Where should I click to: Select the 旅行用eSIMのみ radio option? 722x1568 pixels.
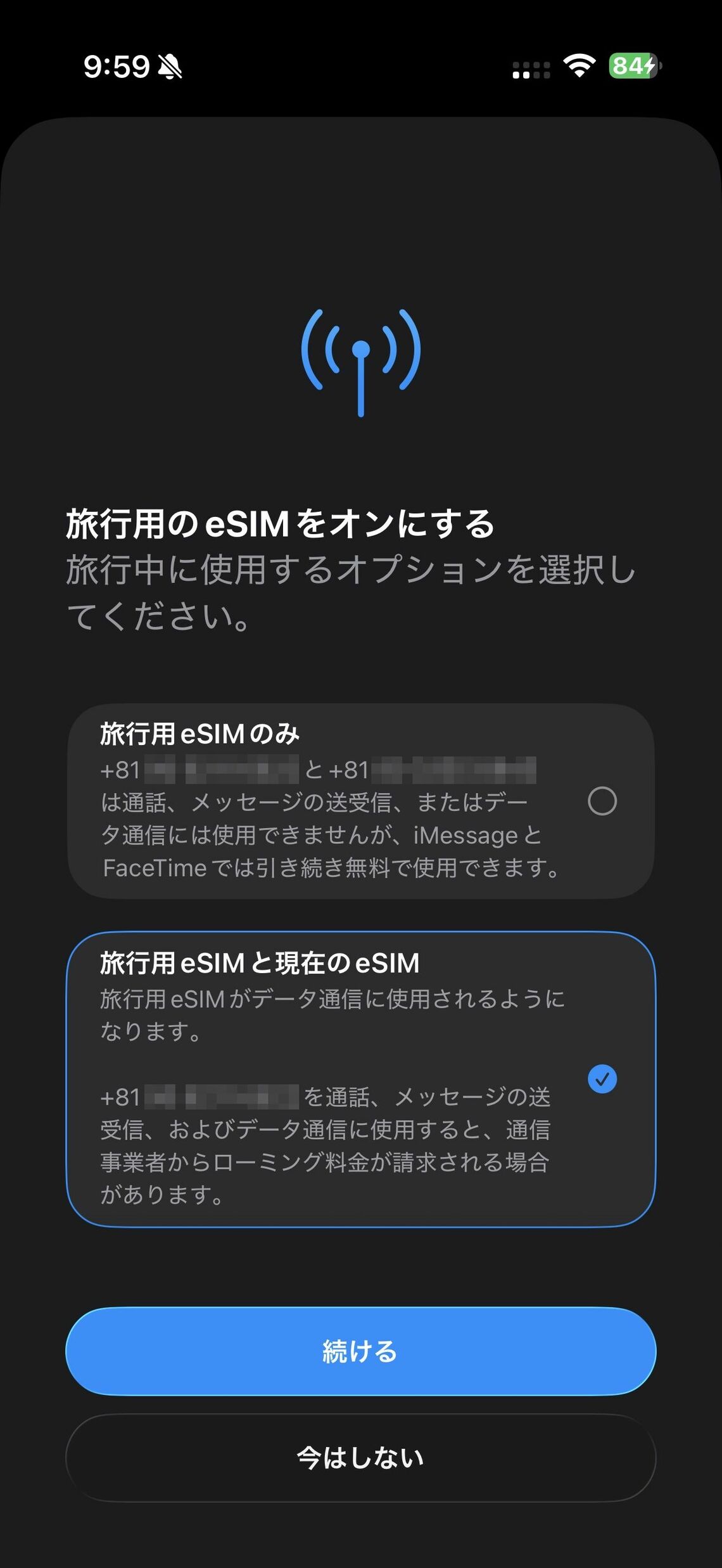(361, 805)
